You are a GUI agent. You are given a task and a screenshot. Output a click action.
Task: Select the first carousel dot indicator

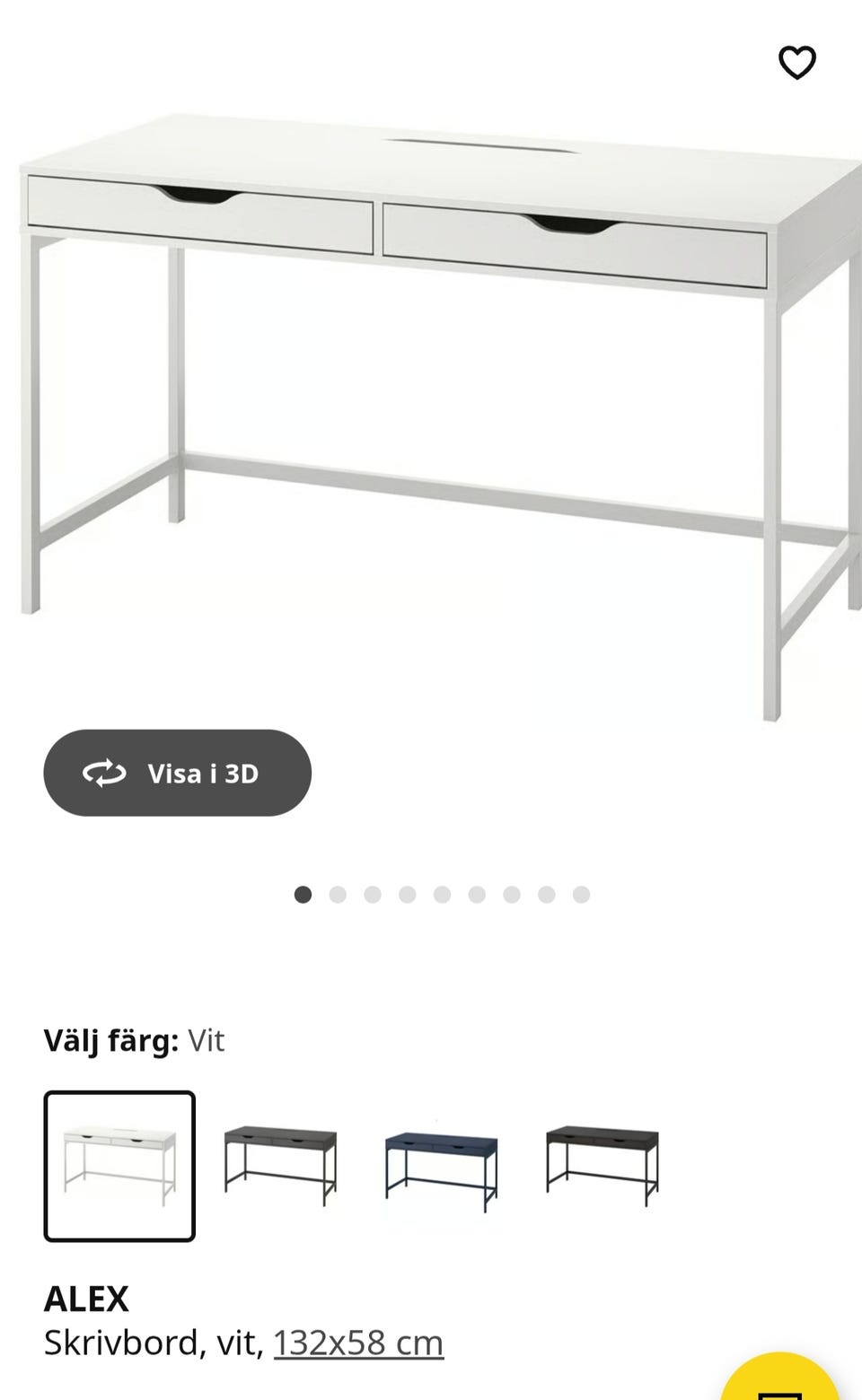click(303, 894)
